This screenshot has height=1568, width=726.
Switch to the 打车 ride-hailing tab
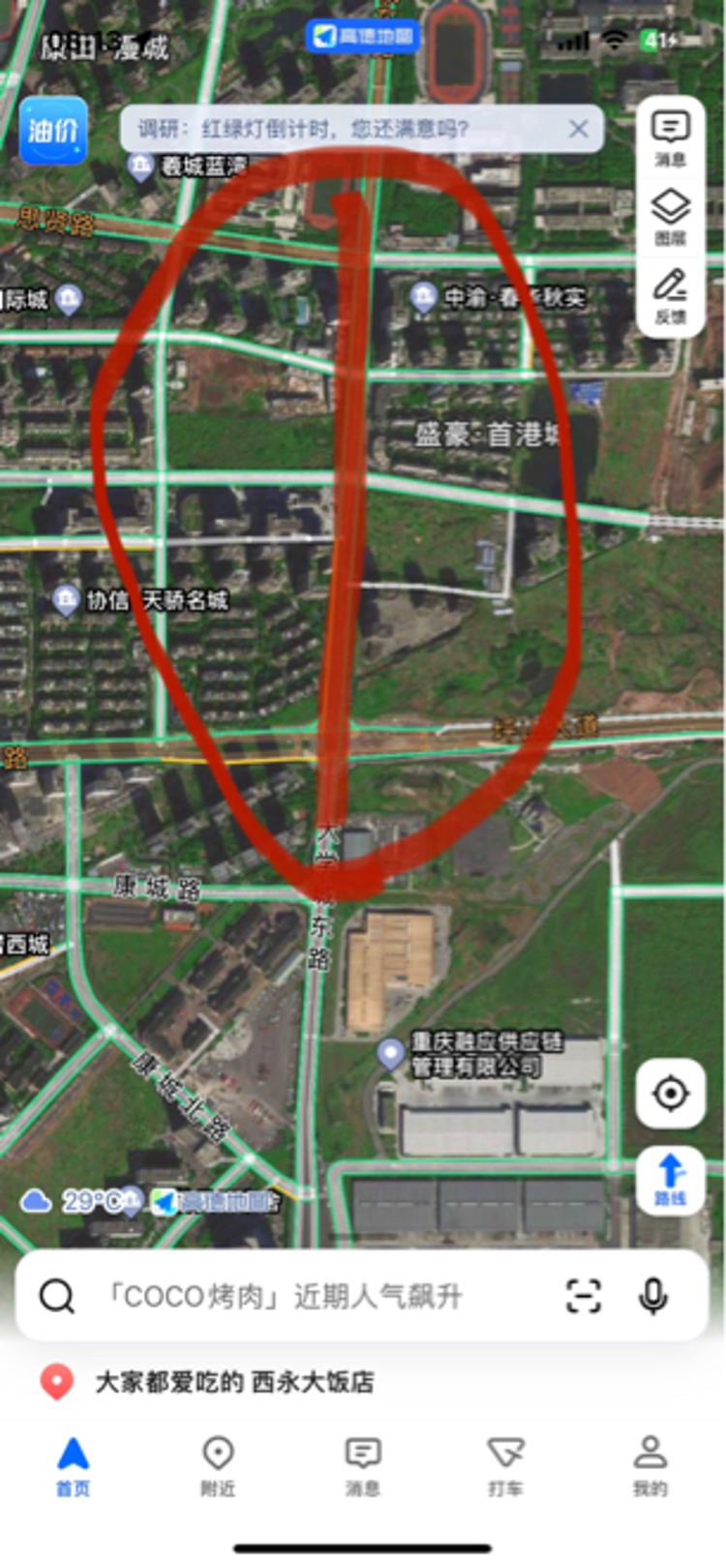click(505, 1465)
